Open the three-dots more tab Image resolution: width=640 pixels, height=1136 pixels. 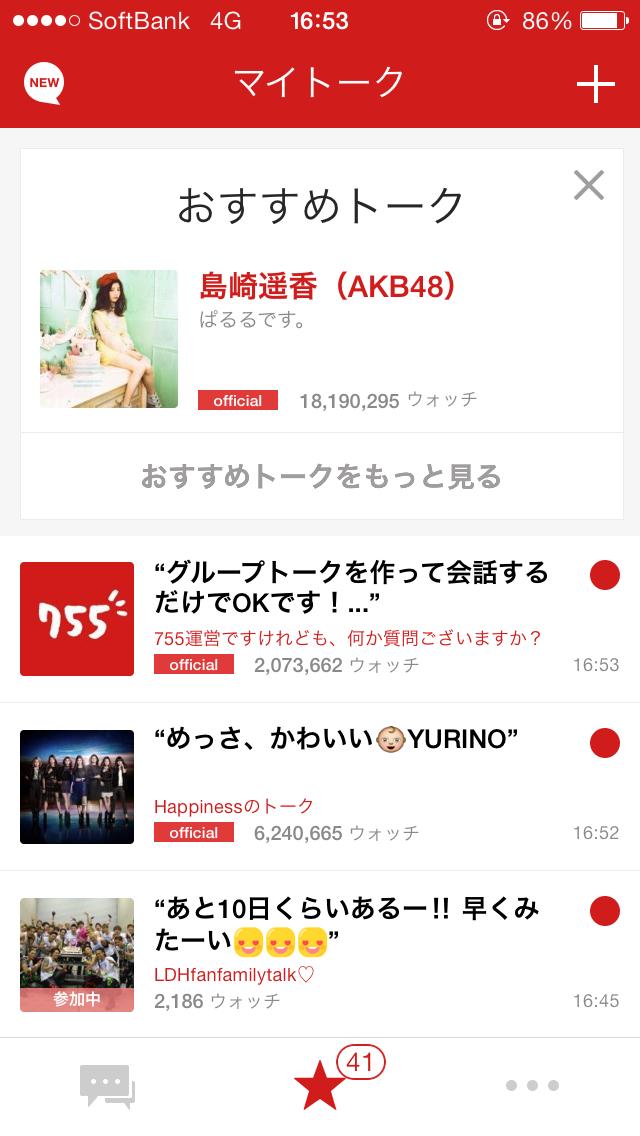click(x=532, y=1086)
